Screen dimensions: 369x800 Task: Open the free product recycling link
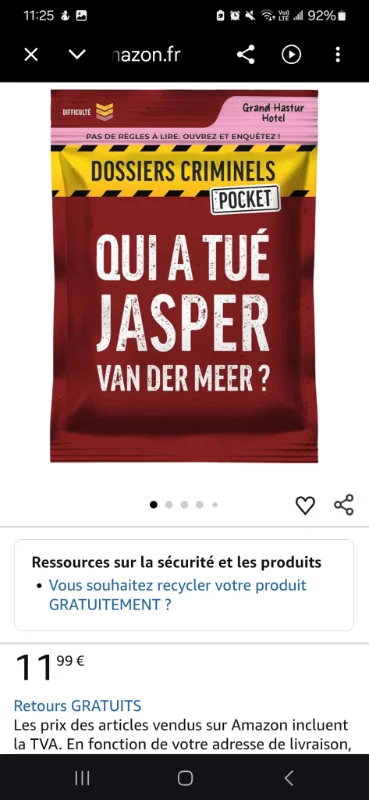click(178, 594)
